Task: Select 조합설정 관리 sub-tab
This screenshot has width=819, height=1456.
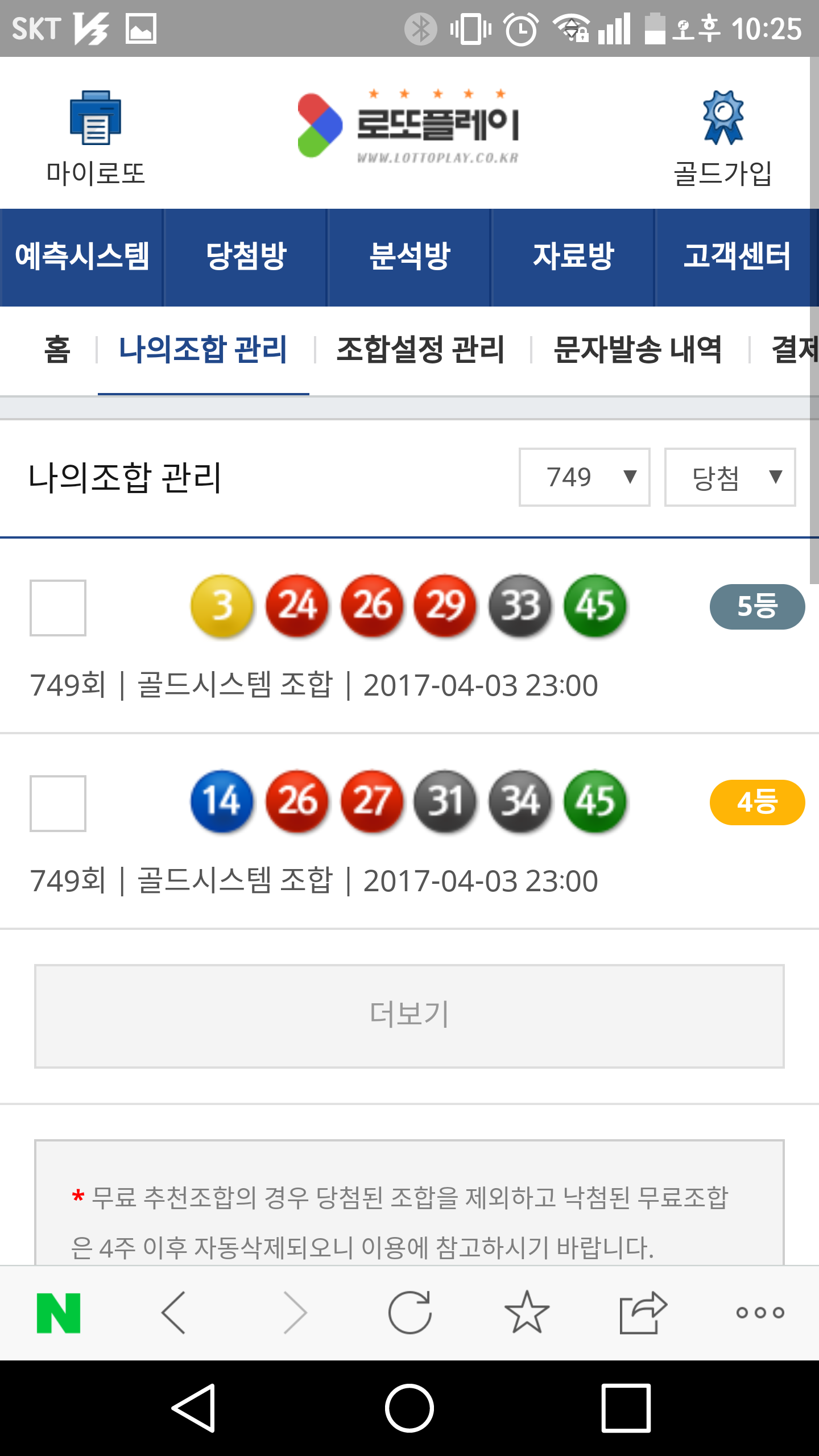Action: [420, 349]
